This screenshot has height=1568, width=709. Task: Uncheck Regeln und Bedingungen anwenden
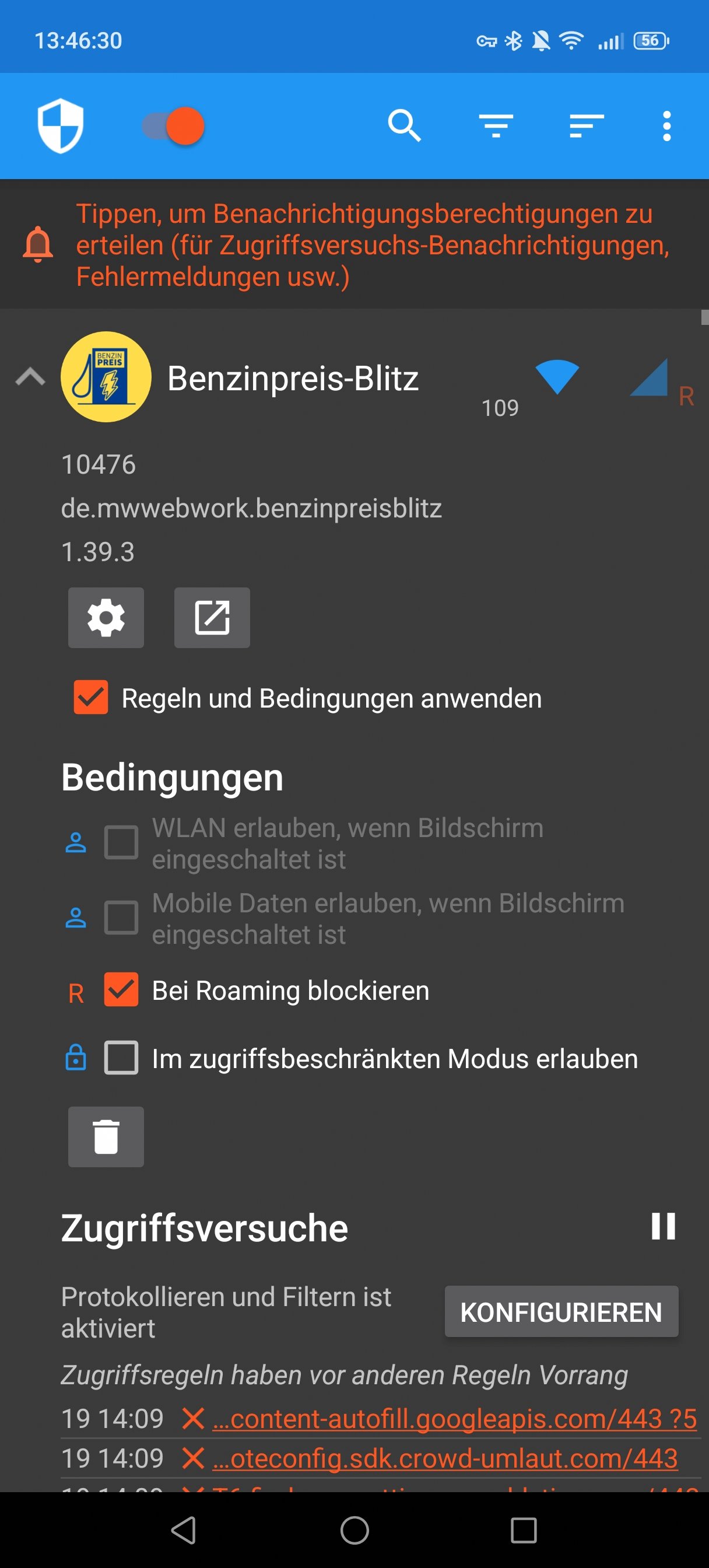point(92,698)
